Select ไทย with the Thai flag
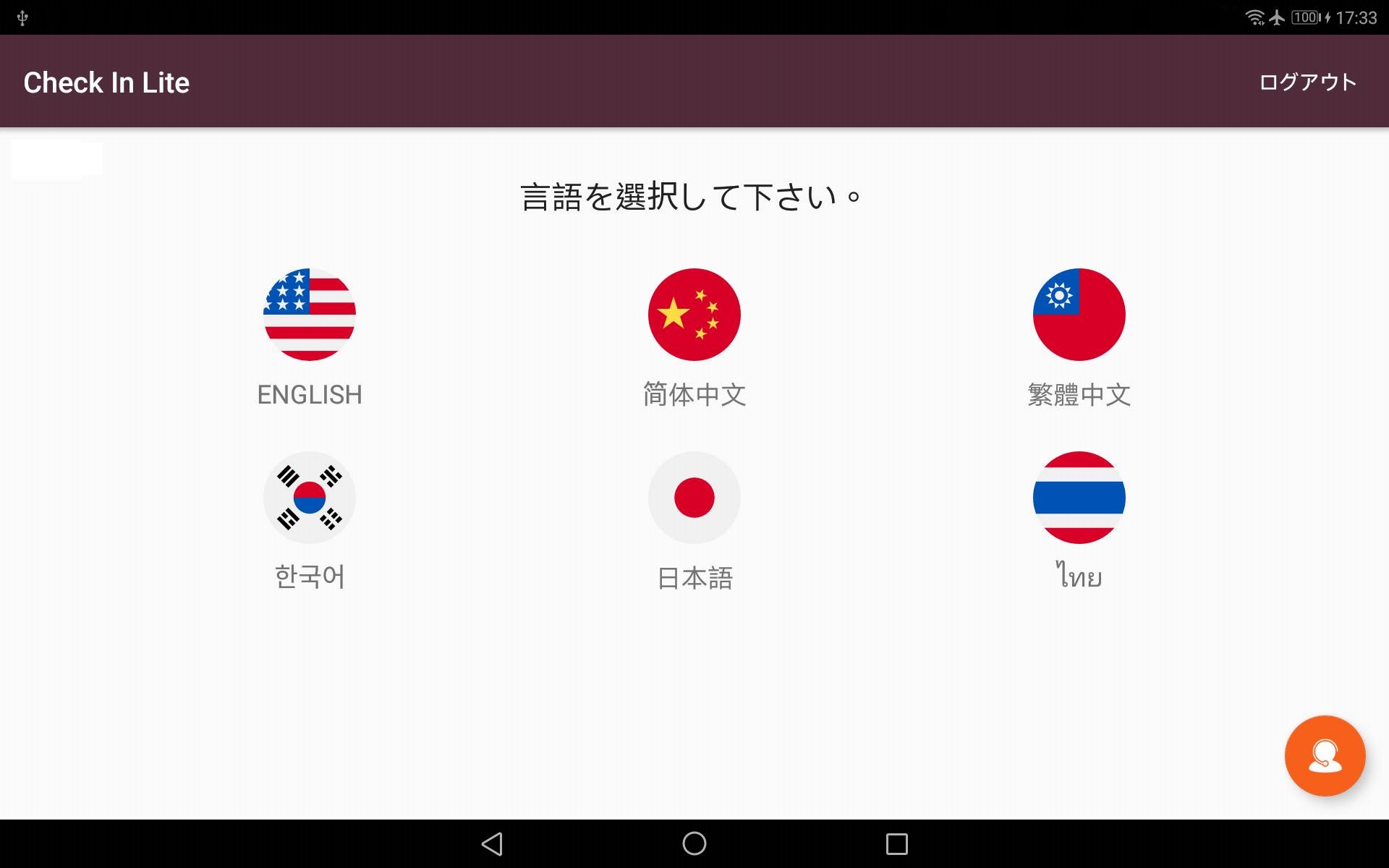This screenshot has width=1389, height=868. [1079, 498]
